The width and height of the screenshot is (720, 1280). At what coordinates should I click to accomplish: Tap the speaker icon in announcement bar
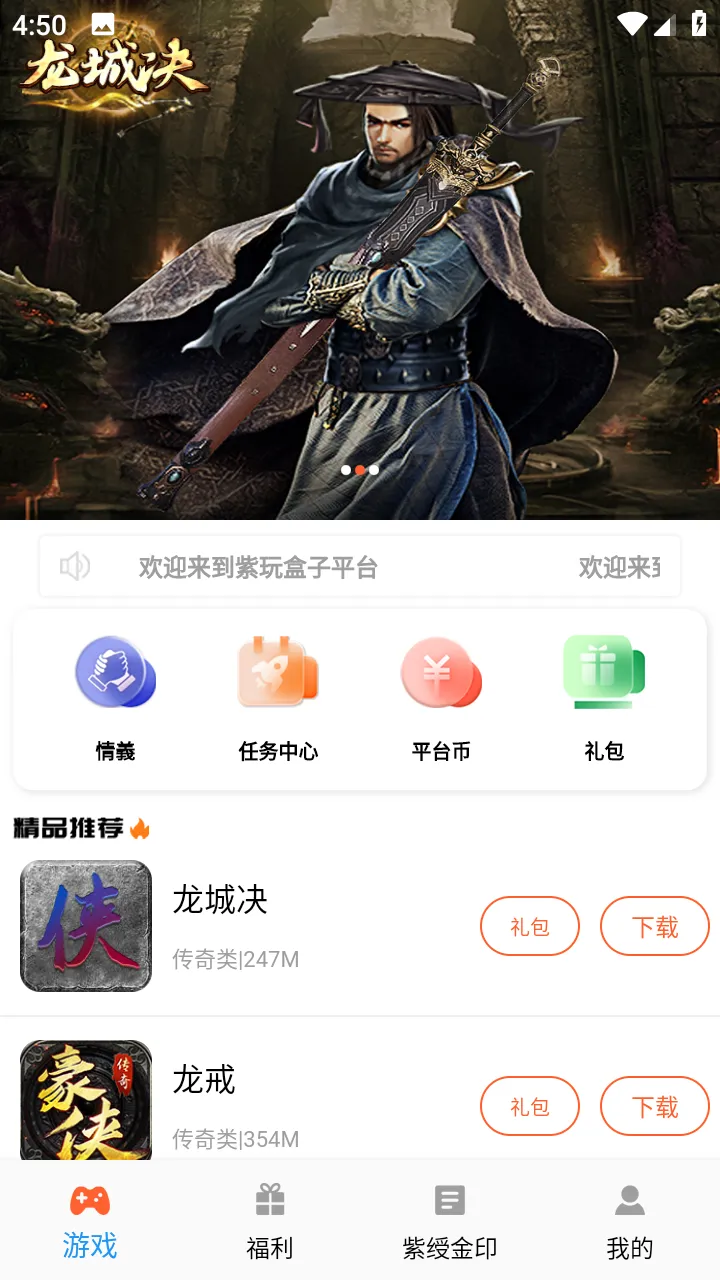coord(74,565)
